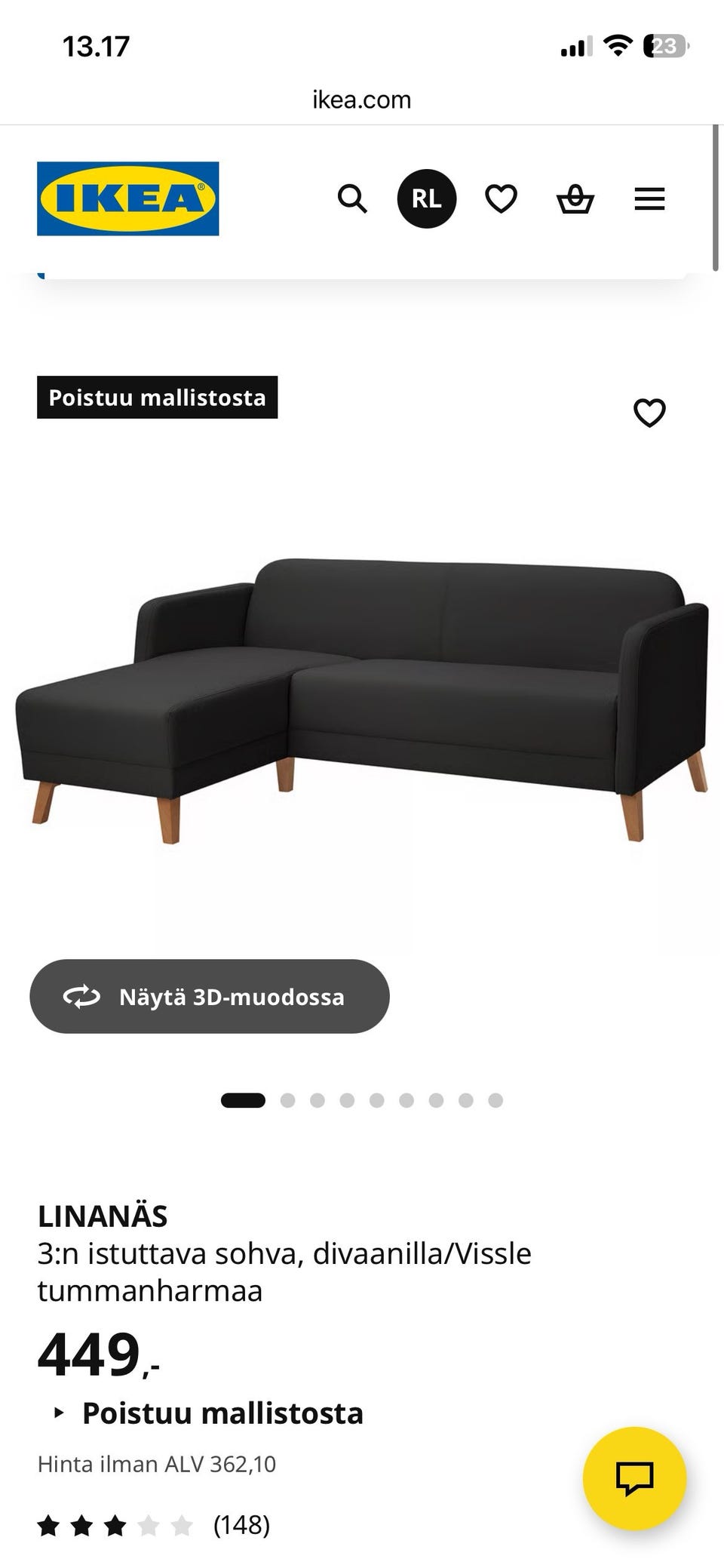The height and width of the screenshot is (1568, 724).
Task: Click the 3D rotation icon on the button
Action: click(83, 996)
